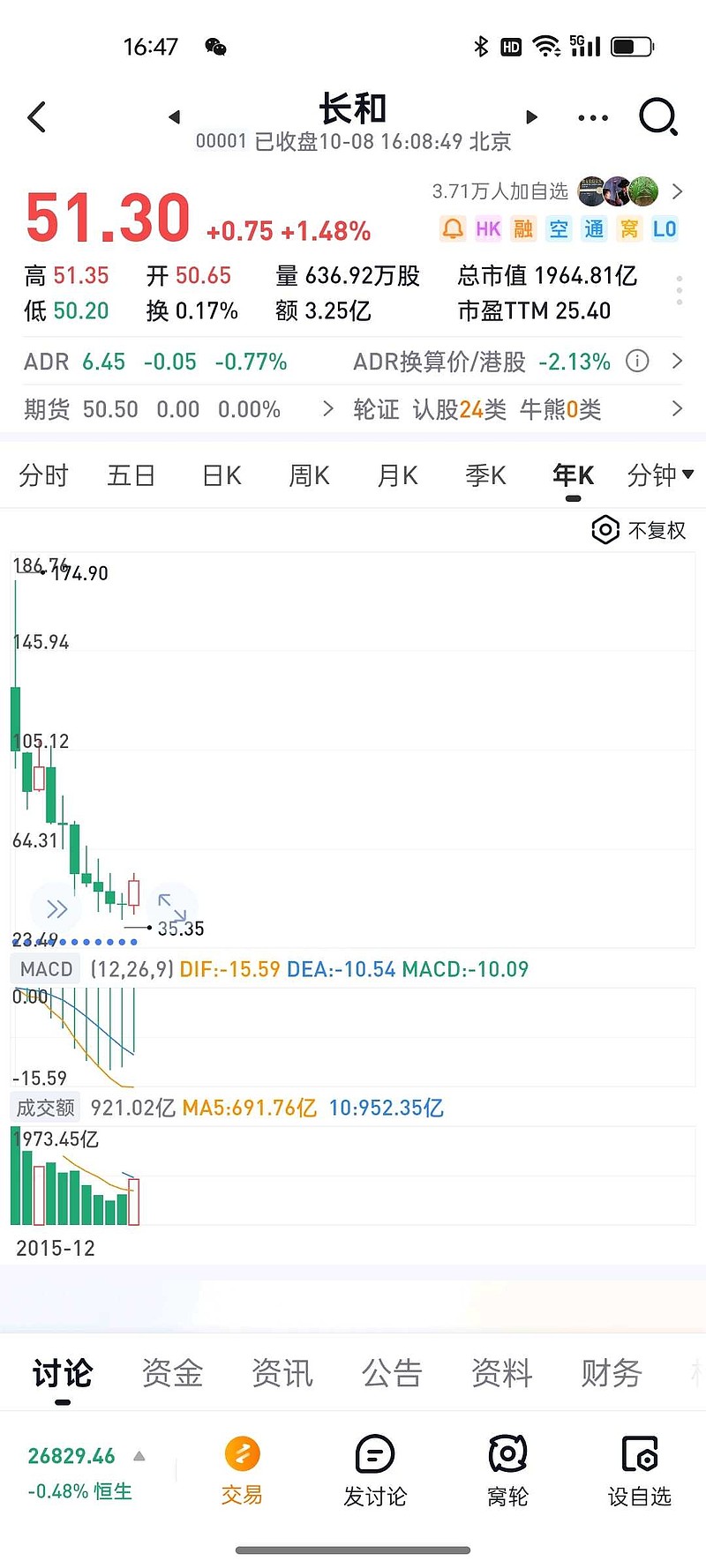Show the 月K chart

(x=397, y=476)
